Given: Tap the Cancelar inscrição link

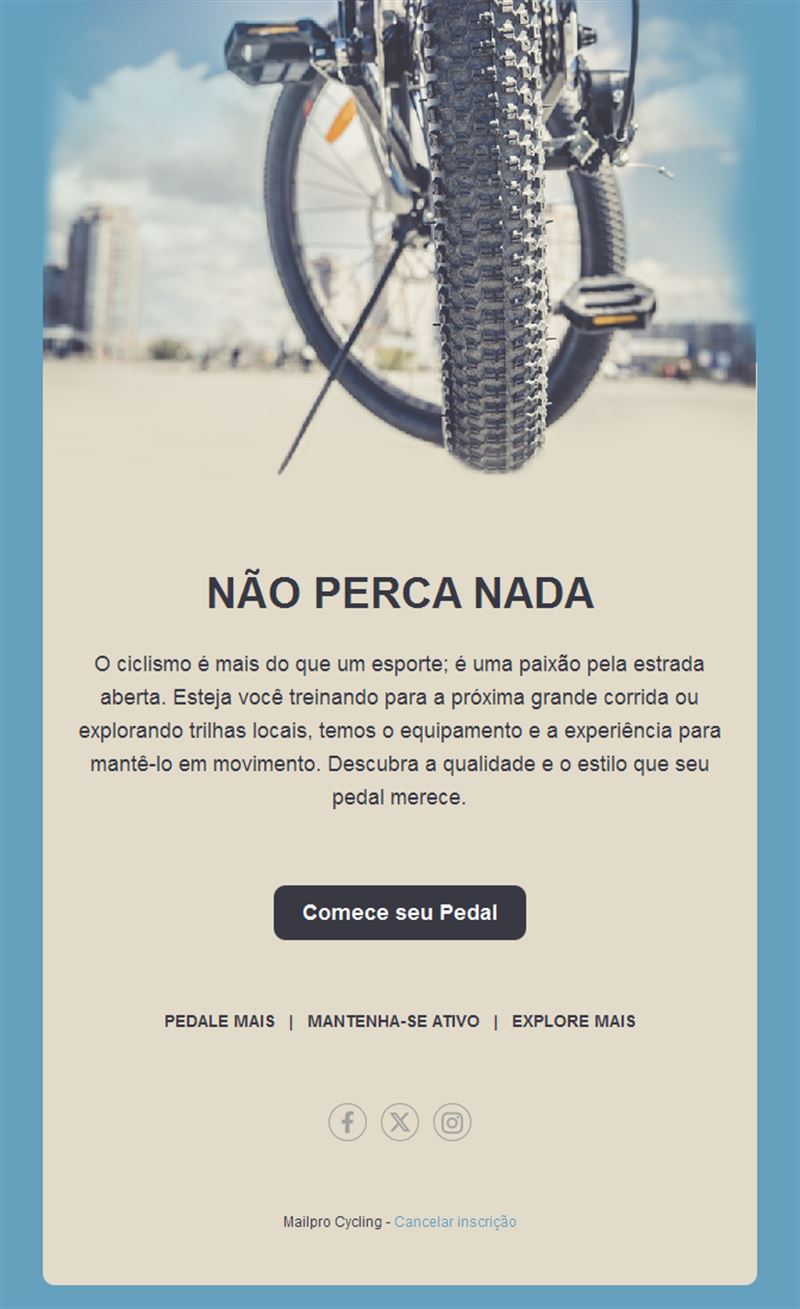Looking at the screenshot, I should pos(456,1221).
